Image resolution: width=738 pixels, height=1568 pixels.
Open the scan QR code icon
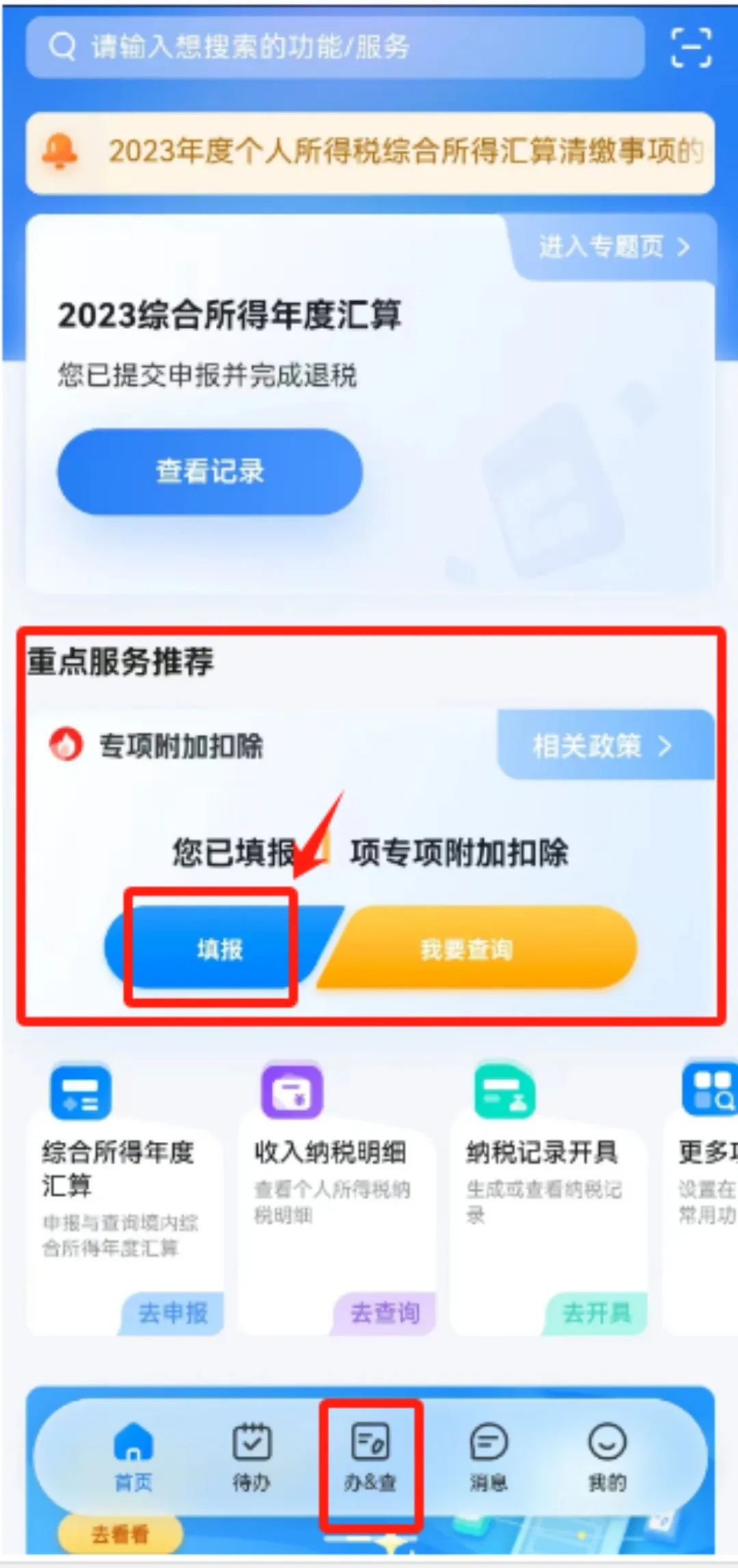point(691,48)
